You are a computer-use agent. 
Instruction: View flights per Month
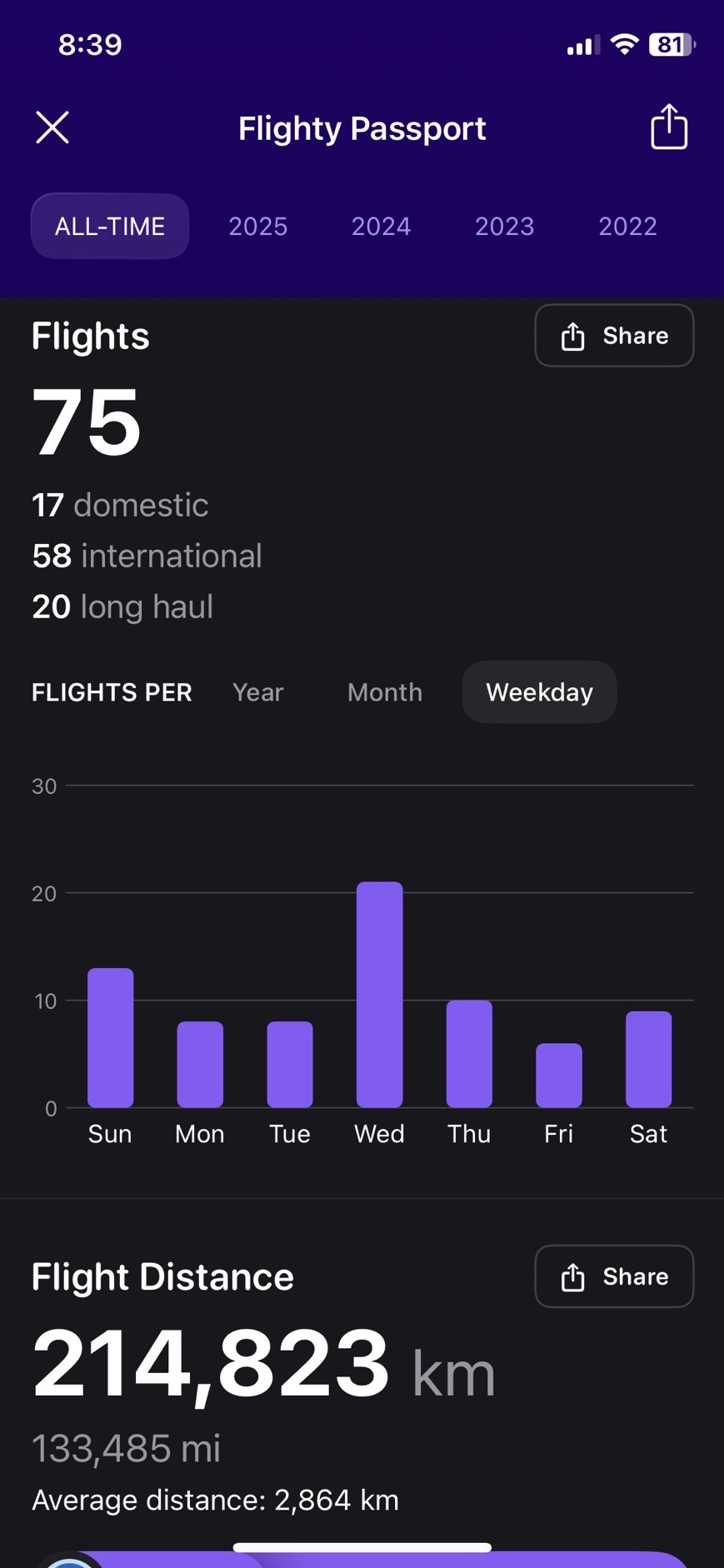pos(385,692)
